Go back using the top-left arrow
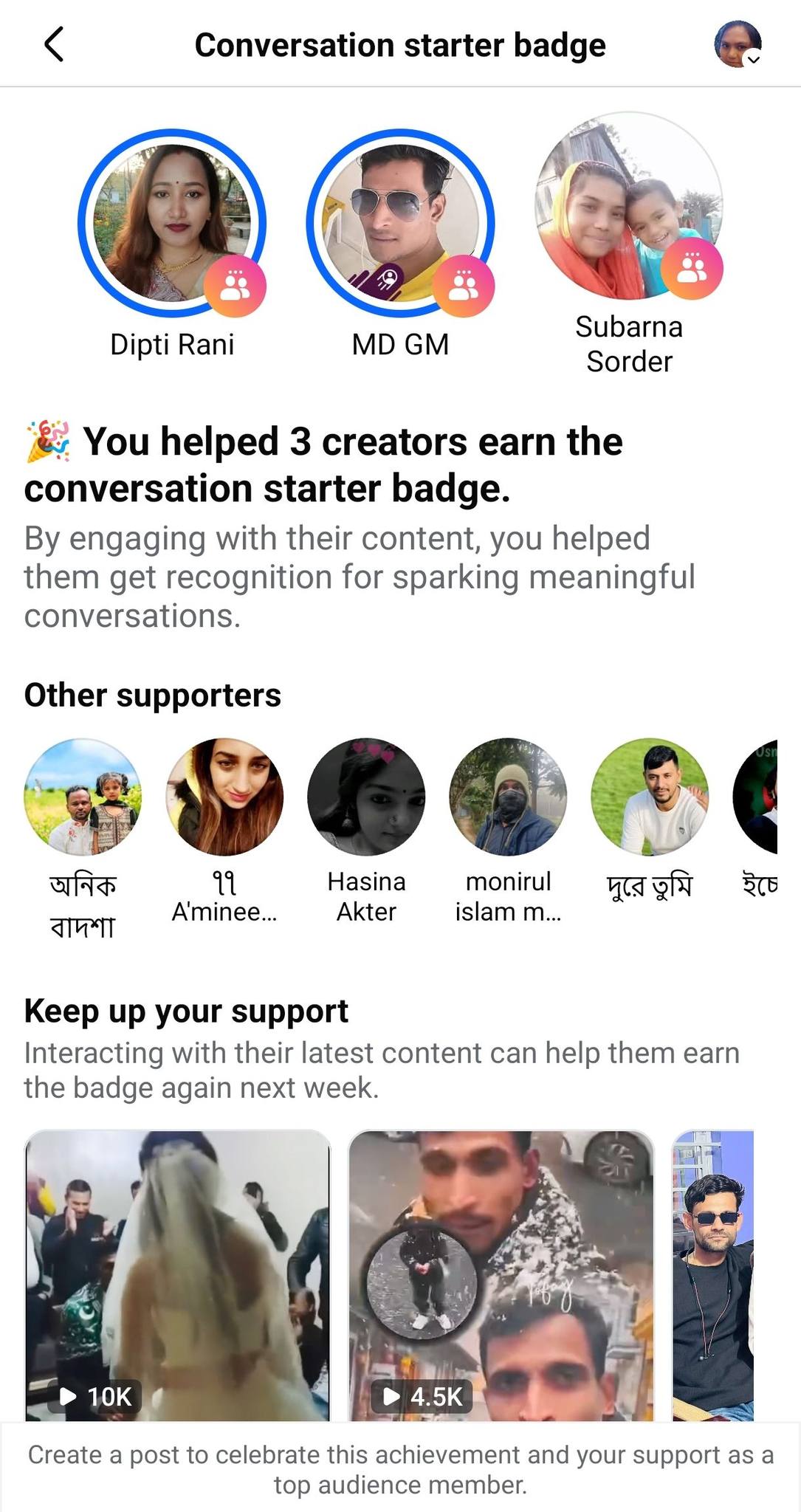The height and width of the screenshot is (1512, 801). coord(55,44)
